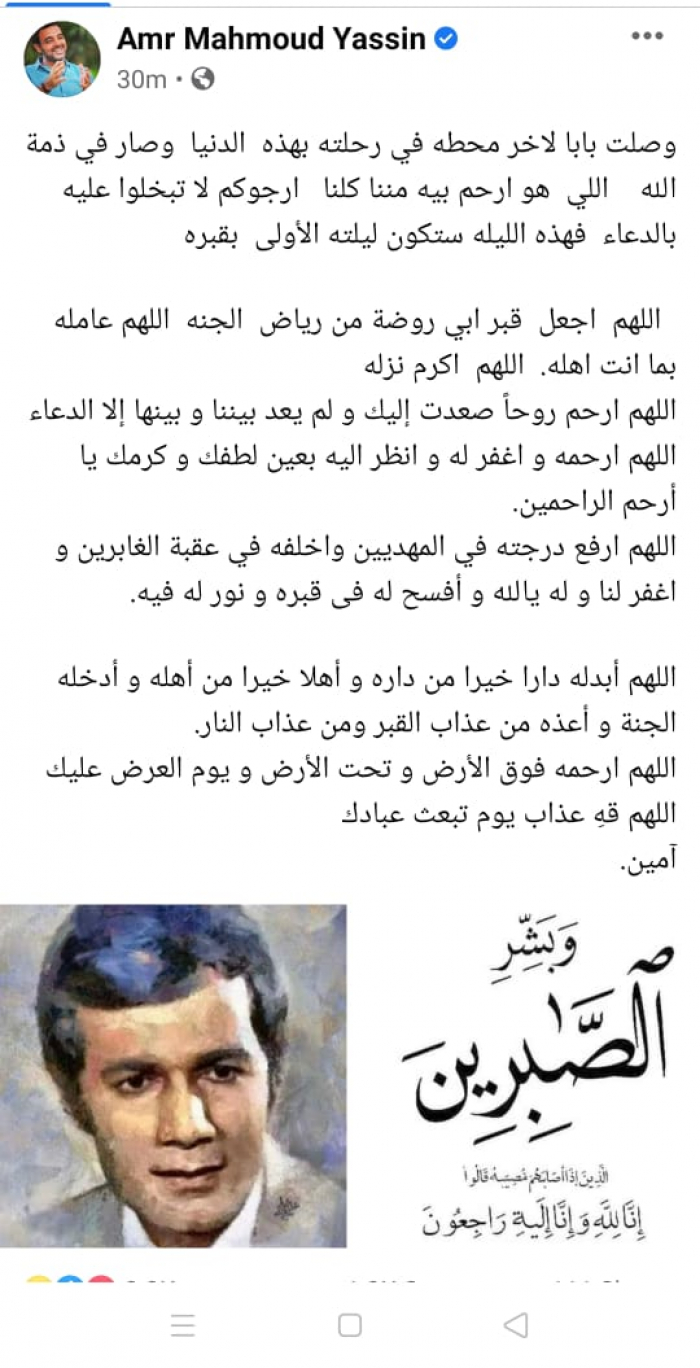Open Amr Mahmoud Yassin's profile picture
The height and width of the screenshot is (1368, 700).
pyautogui.click(x=62, y=59)
